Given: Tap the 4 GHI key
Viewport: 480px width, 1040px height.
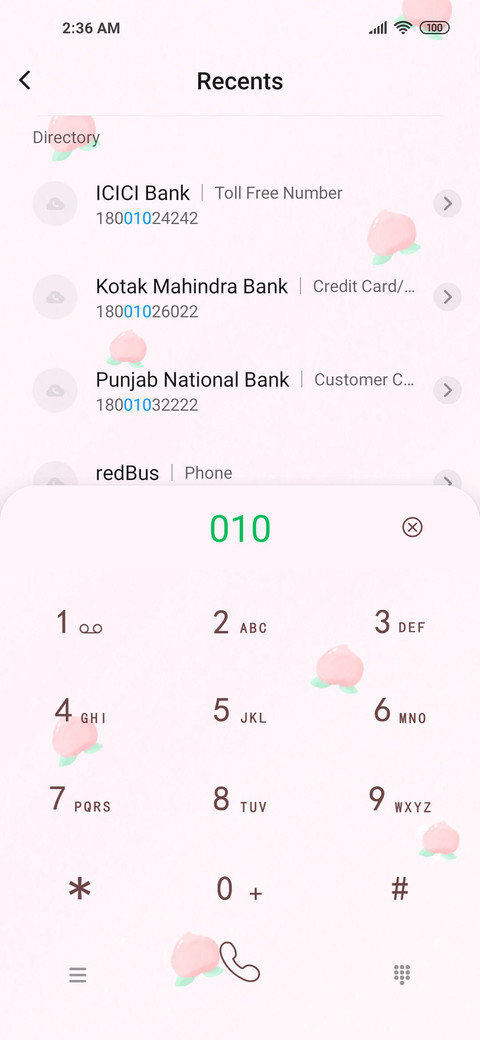Looking at the screenshot, I should [x=80, y=713].
